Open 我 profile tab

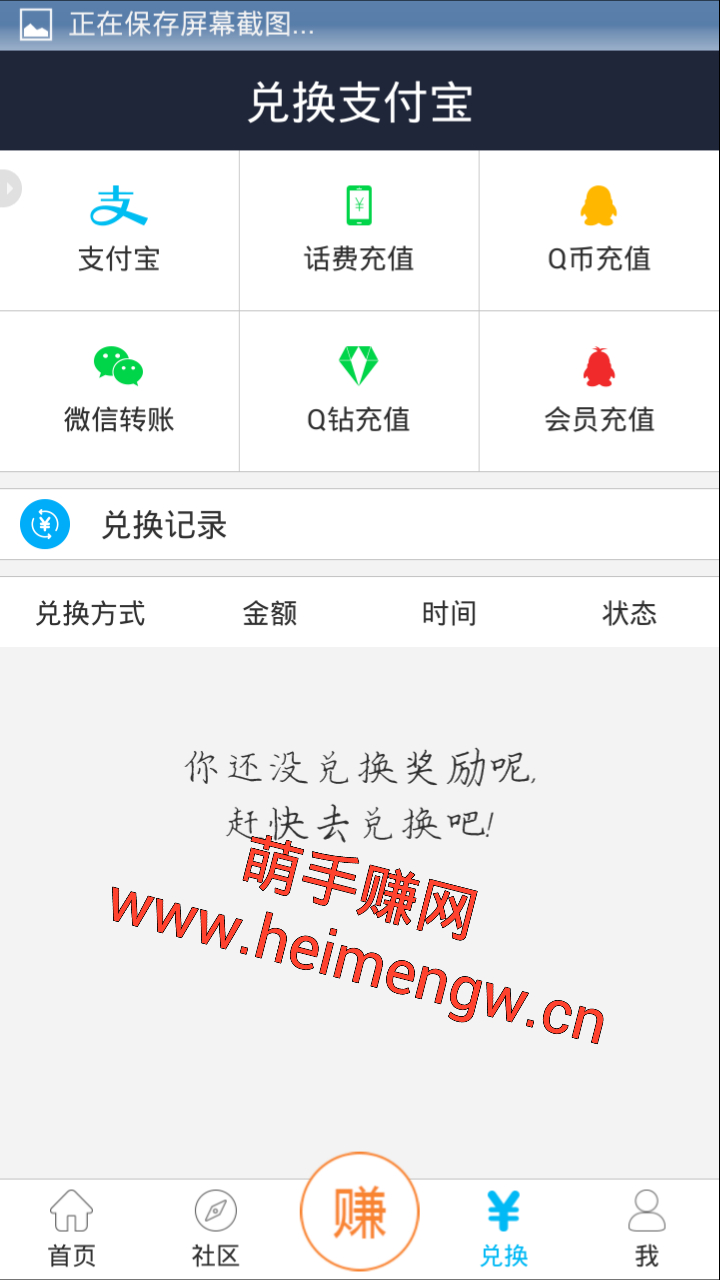pos(647,1229)
